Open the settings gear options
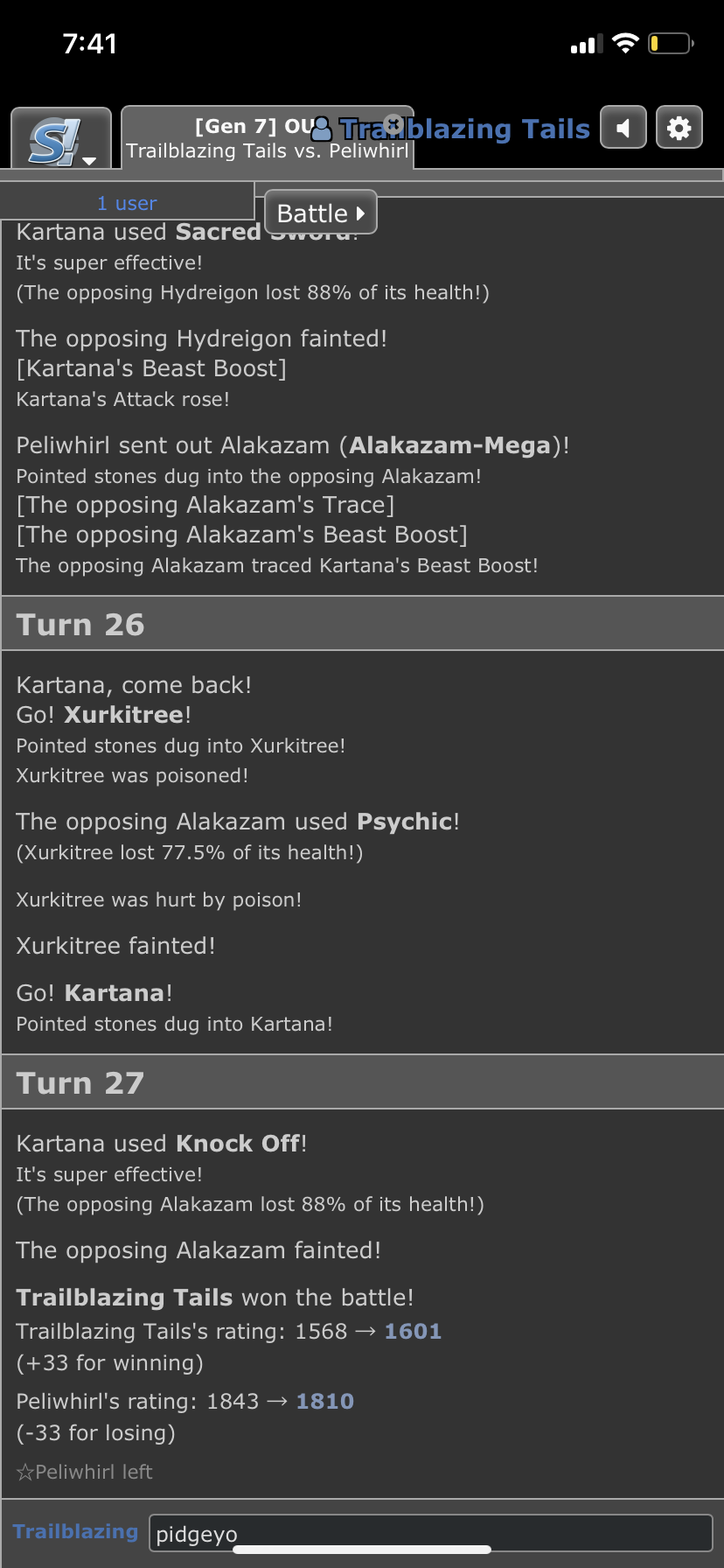The width and height of the screenshot is (724, 1568). click(679, 129)
